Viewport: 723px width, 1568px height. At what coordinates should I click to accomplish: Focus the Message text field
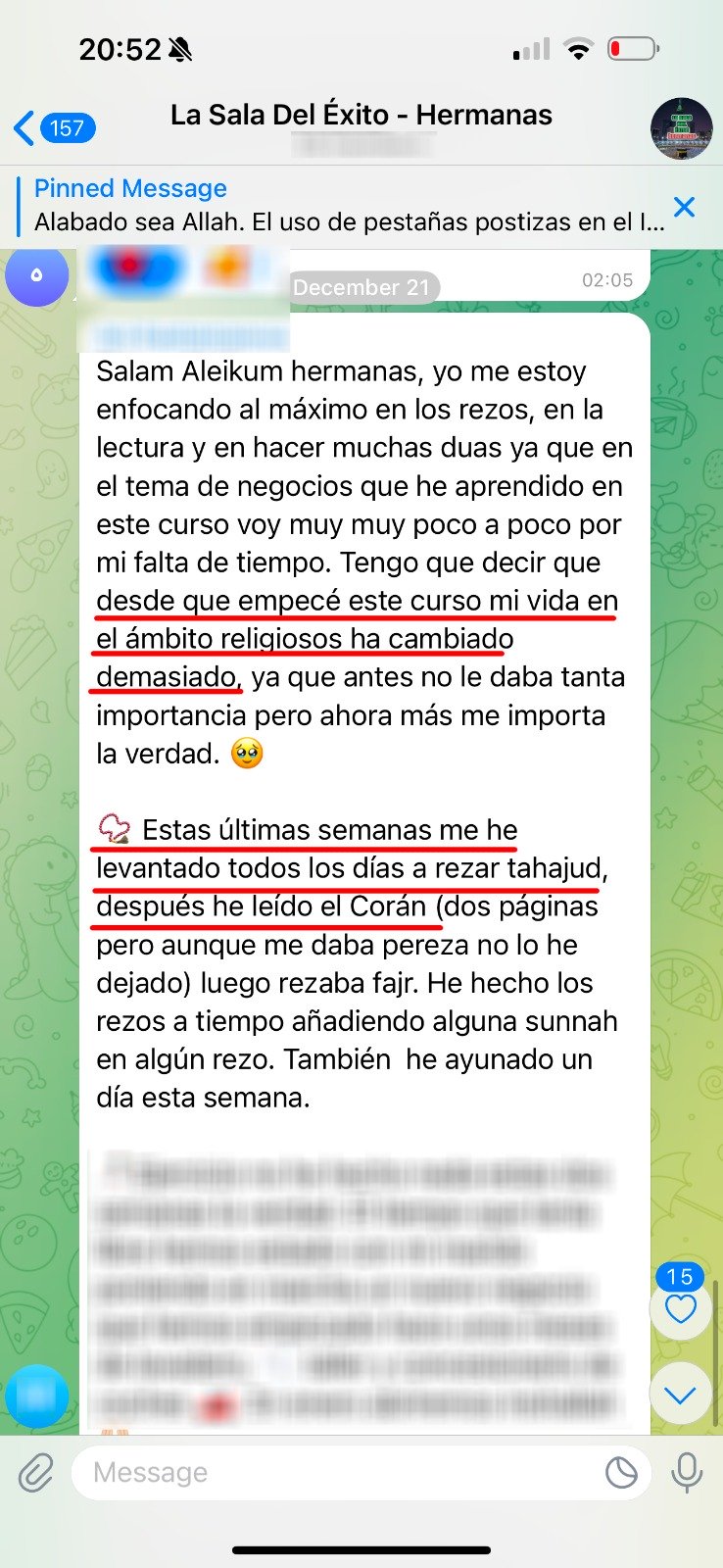point(339,1472)
